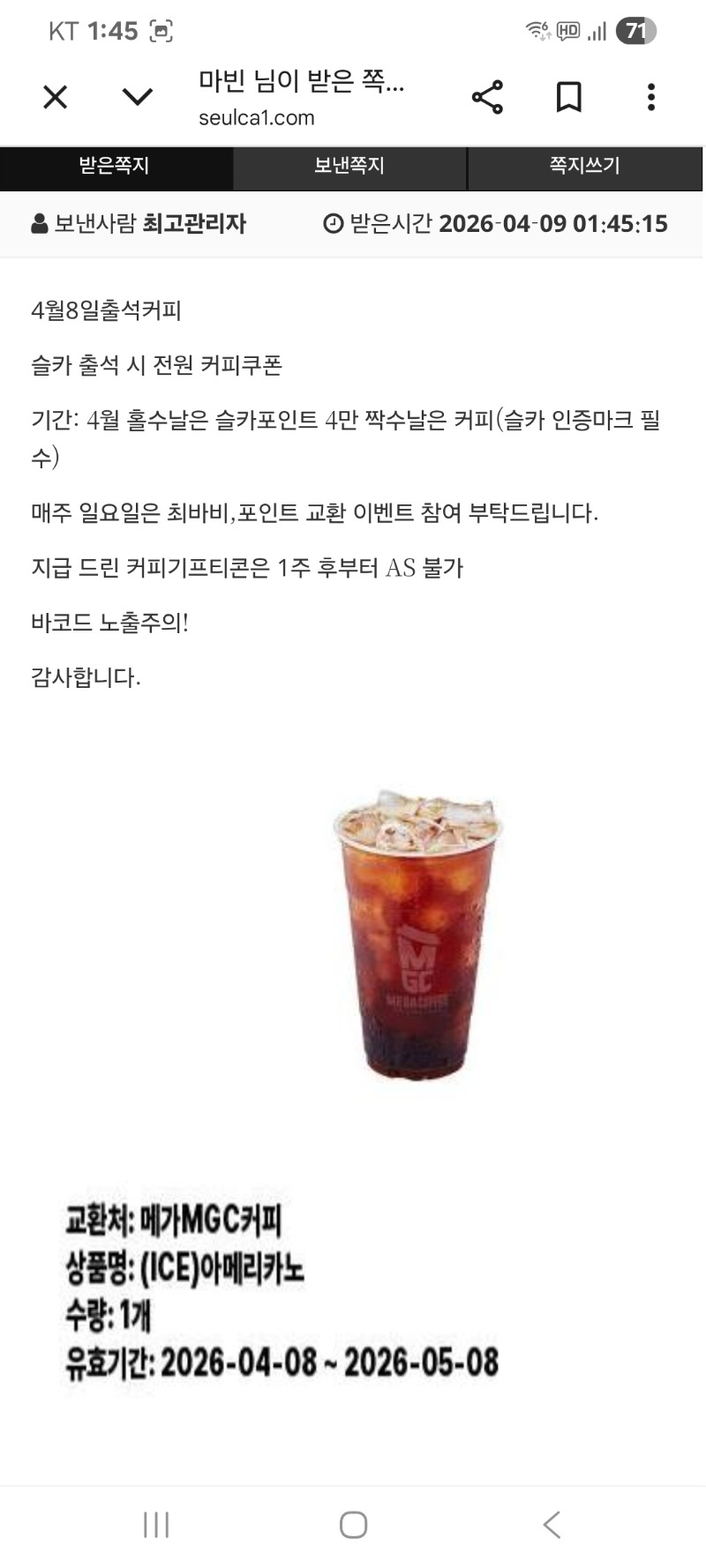
Task: Open the three-dot overflow menu
Action: tap(651, 97)
